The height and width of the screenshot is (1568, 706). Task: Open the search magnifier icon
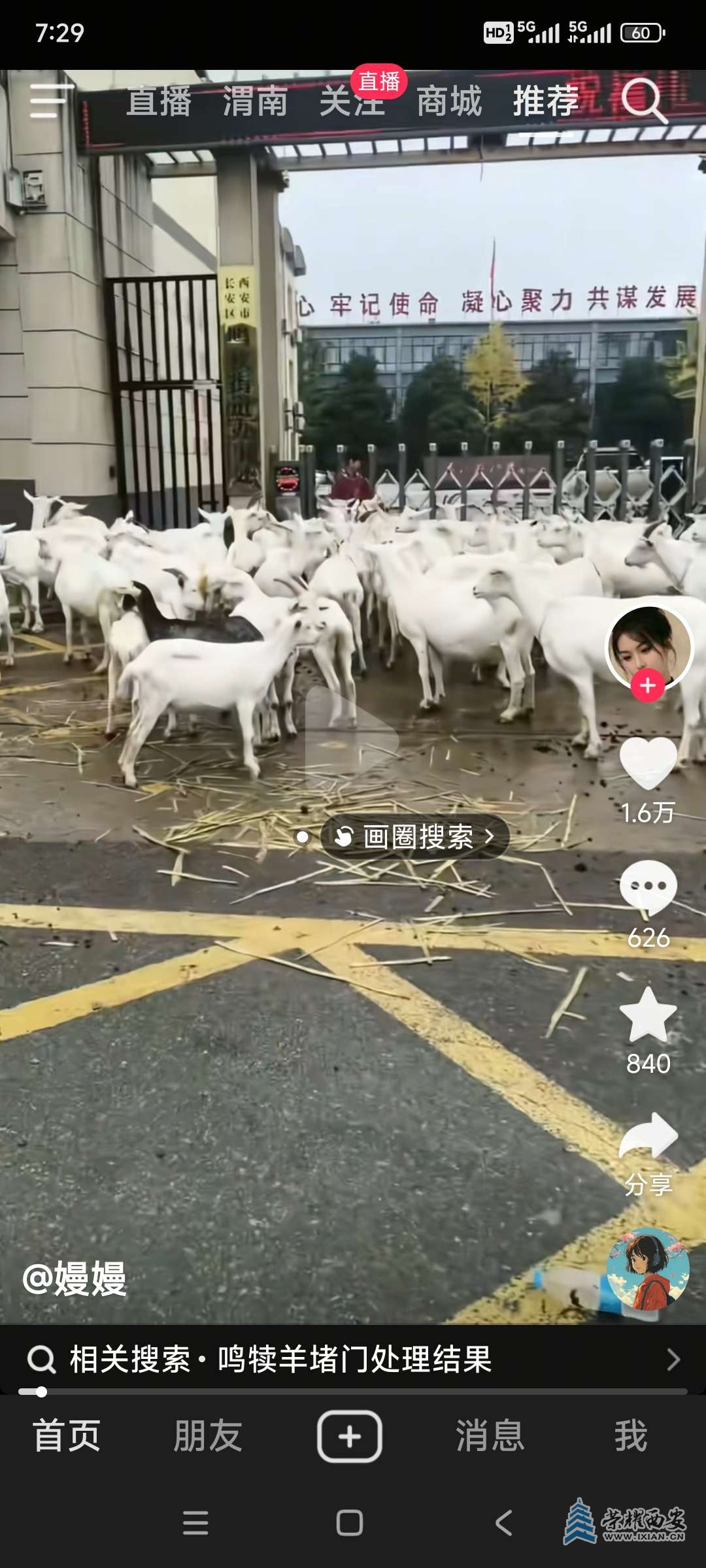coord(643,101)
